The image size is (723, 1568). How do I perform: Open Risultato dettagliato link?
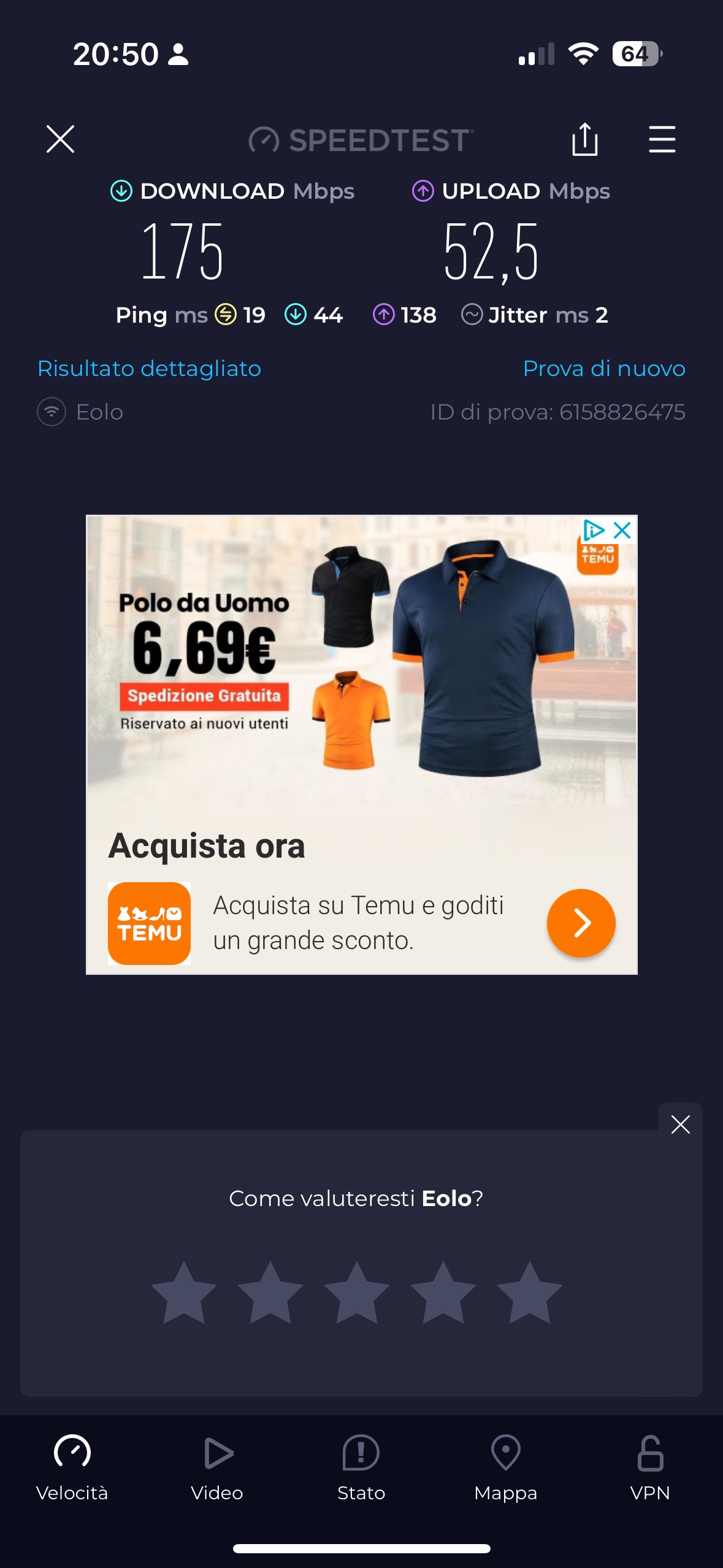(149, 369)
